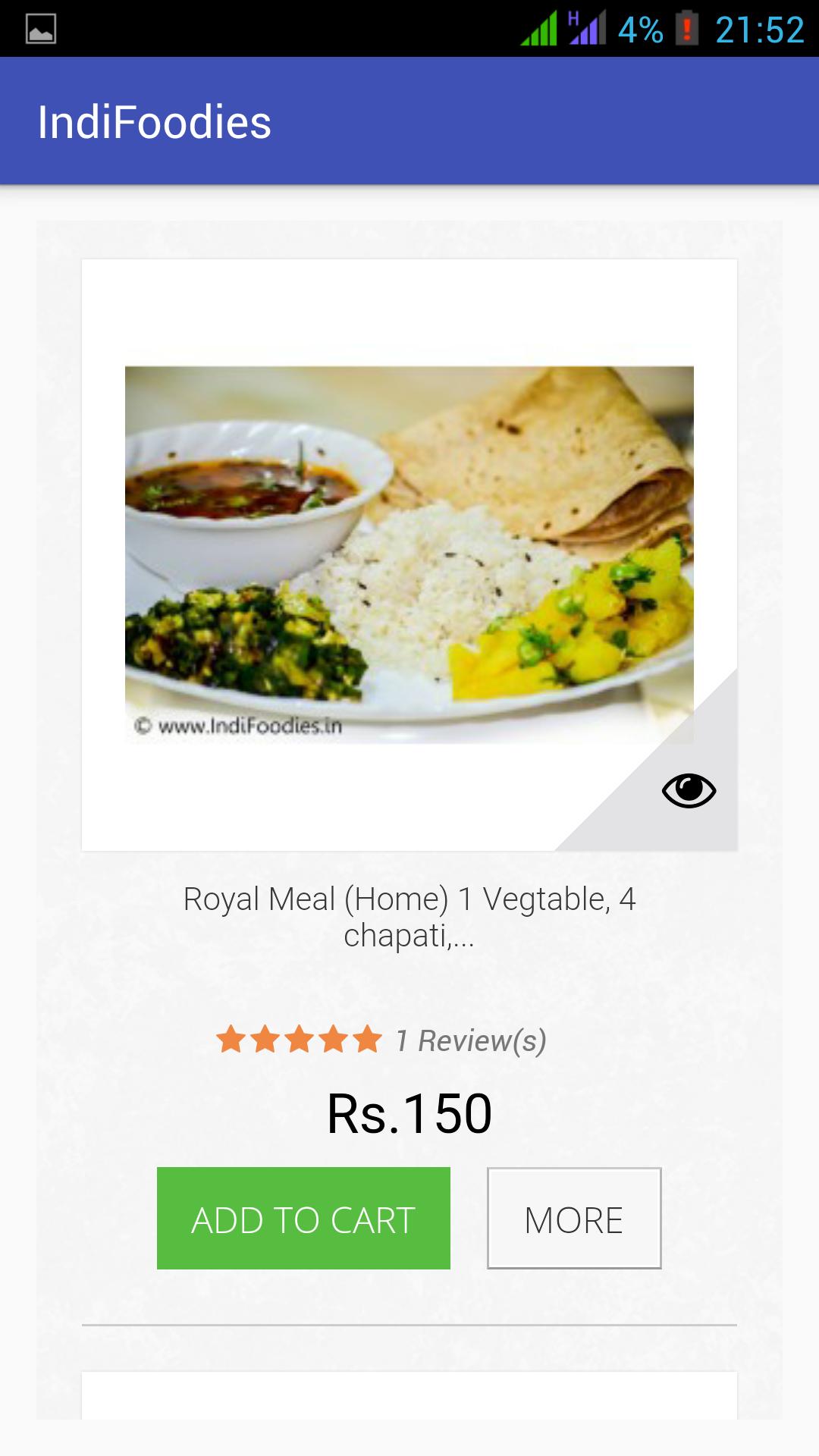Tap the battery warning icon in status bar
This screenshot has width=819, height=1456.
tap(686, 29)
